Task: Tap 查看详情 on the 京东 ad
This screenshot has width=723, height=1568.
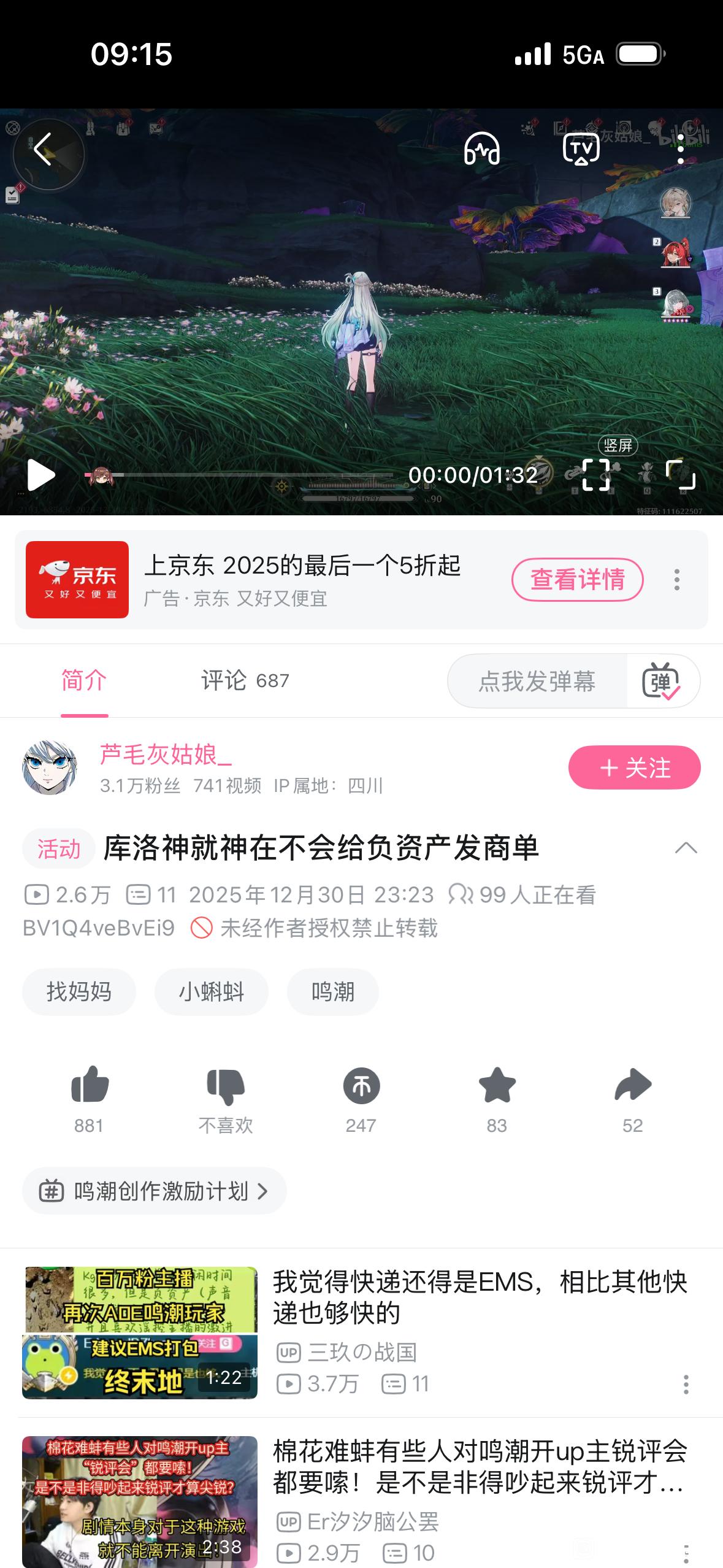Action: [577, 580]
